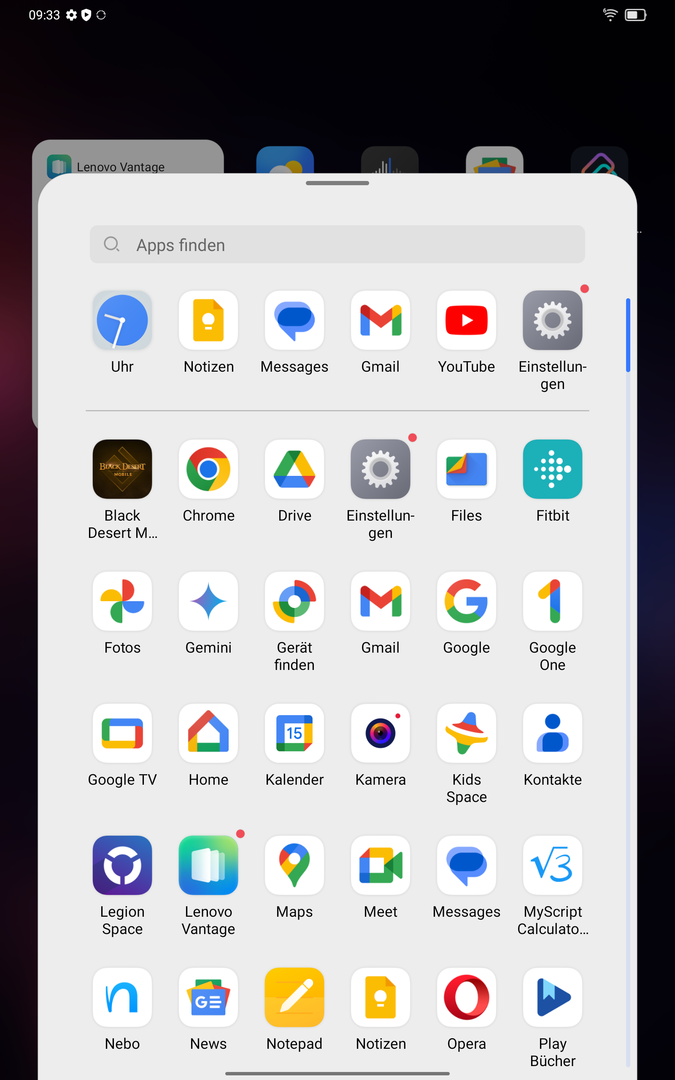Open the Uhr clock app
The width and height of the screenshot is (675, 1080).
(x=122, y=321)
